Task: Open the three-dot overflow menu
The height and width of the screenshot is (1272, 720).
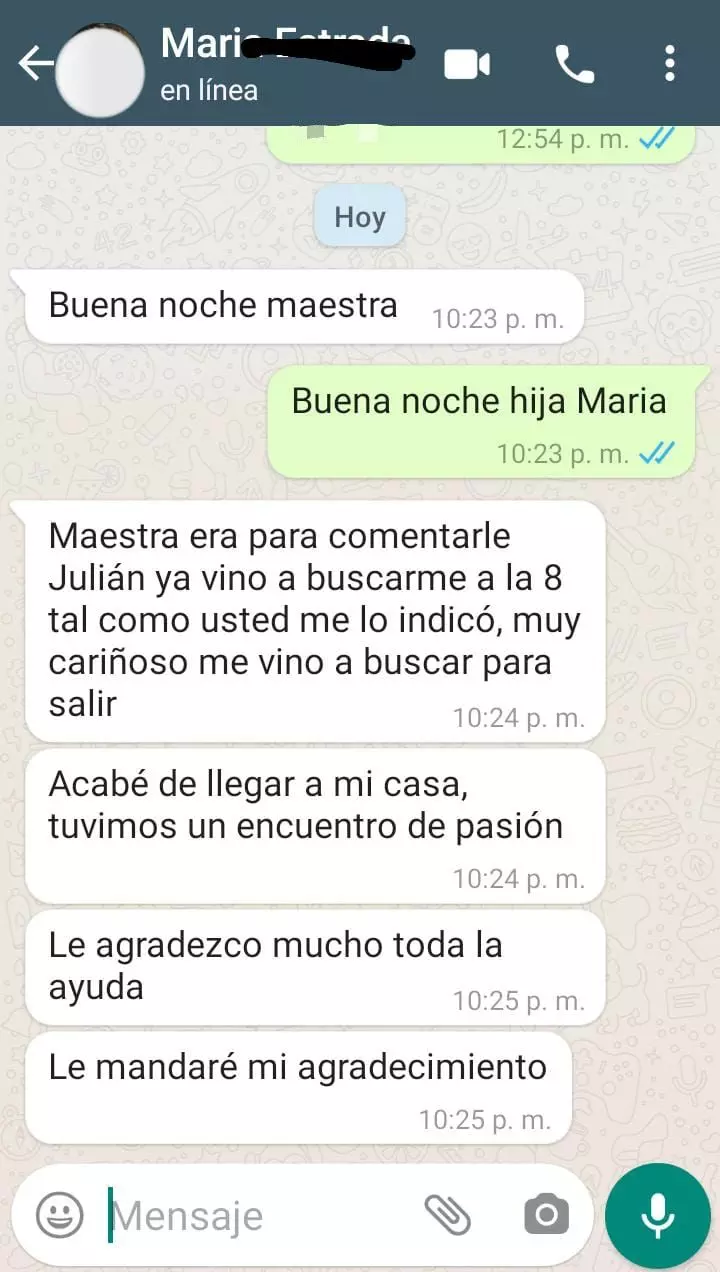Action: tap(669, 63)
